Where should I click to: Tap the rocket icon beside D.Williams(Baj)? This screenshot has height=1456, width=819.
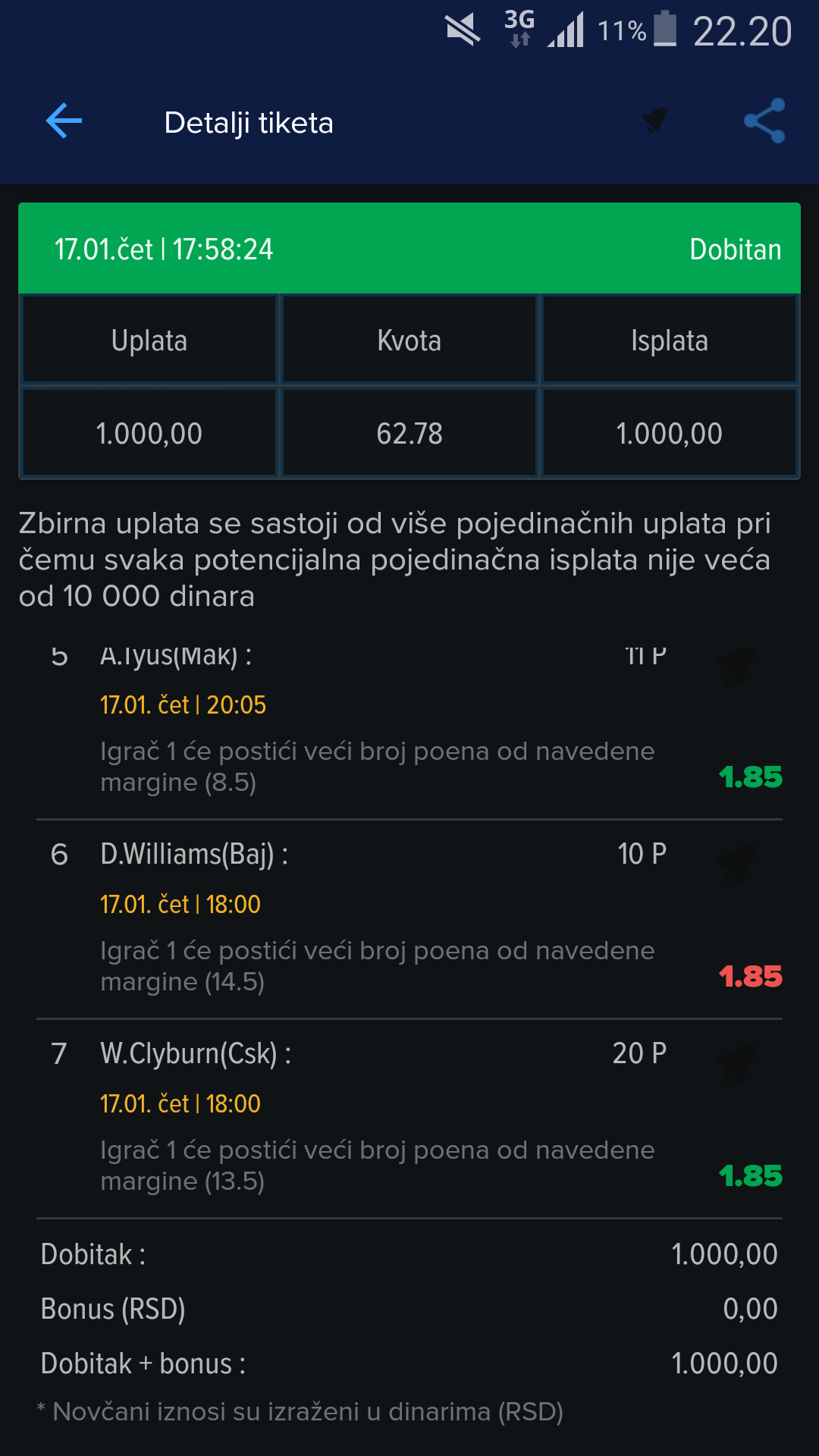[x=736, y=864]
